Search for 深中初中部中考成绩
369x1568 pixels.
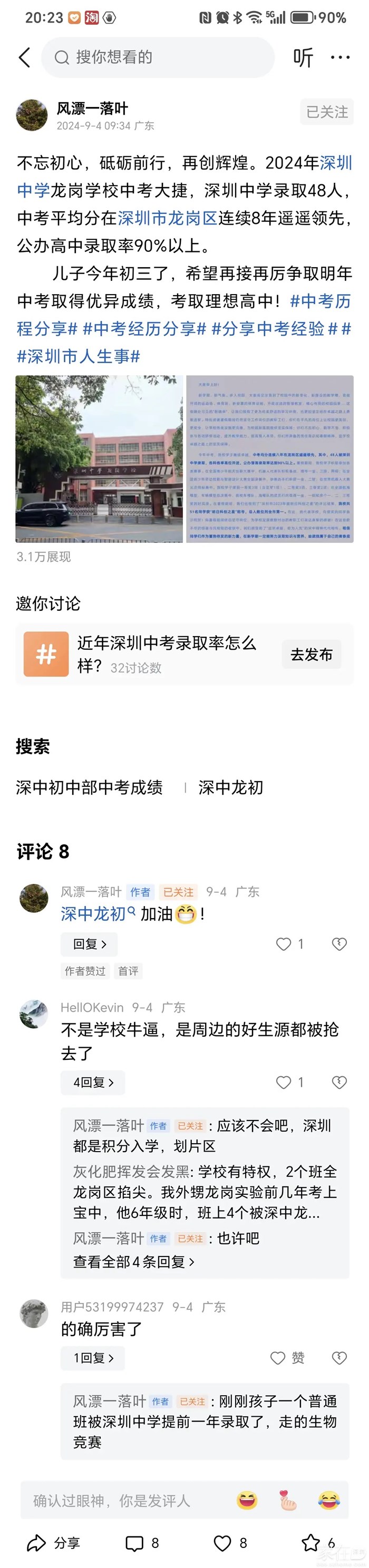click(x=90, y=787)
